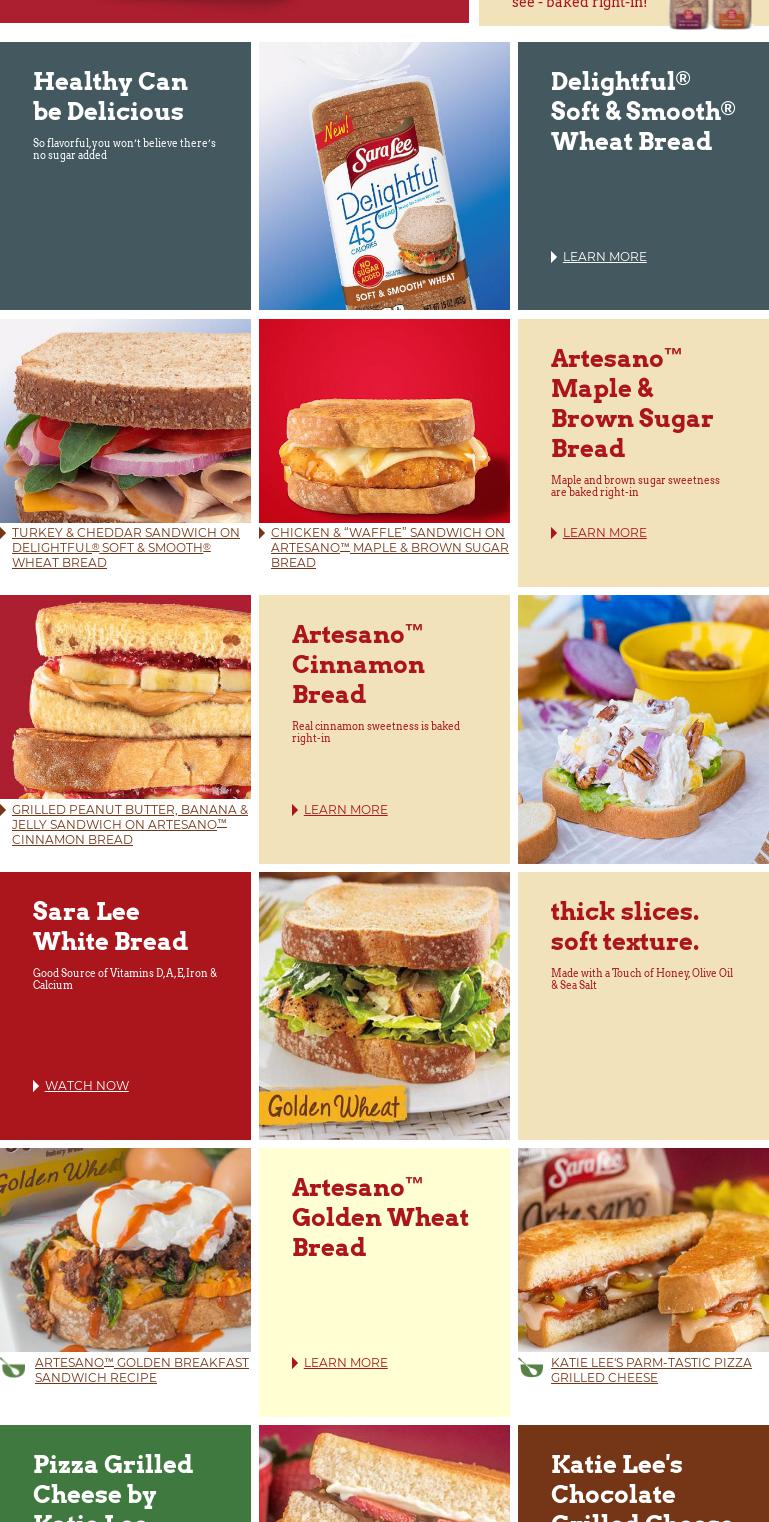Image resolution: width=769 pixels, height=1522 pixels.
Task: Open the Chicken & "Waffle" Sandwich link
Action: tap(390, 548)
